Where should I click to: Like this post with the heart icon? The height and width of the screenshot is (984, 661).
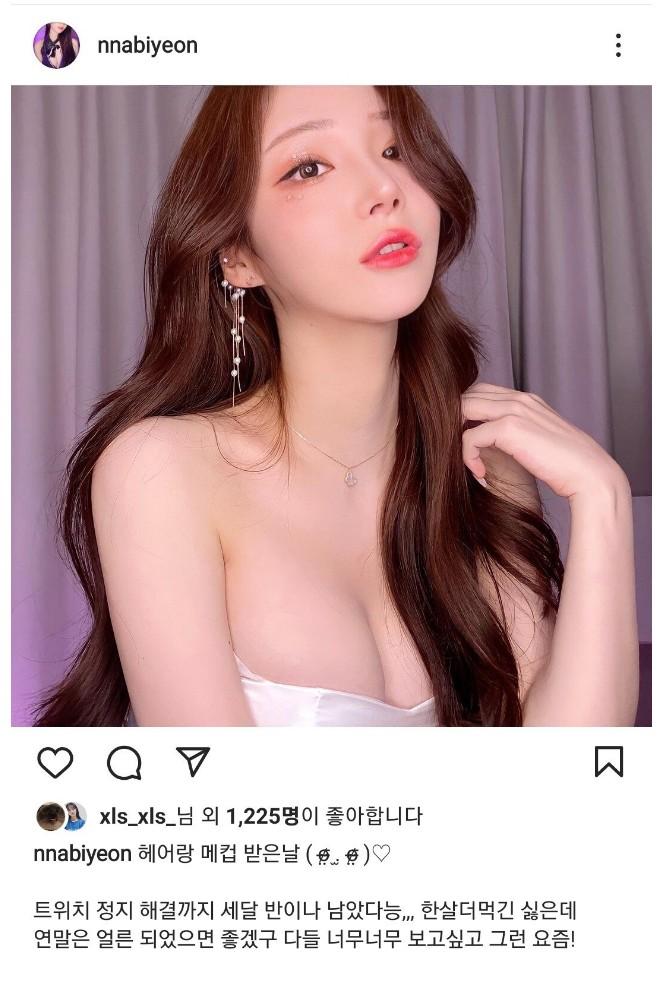55,763
